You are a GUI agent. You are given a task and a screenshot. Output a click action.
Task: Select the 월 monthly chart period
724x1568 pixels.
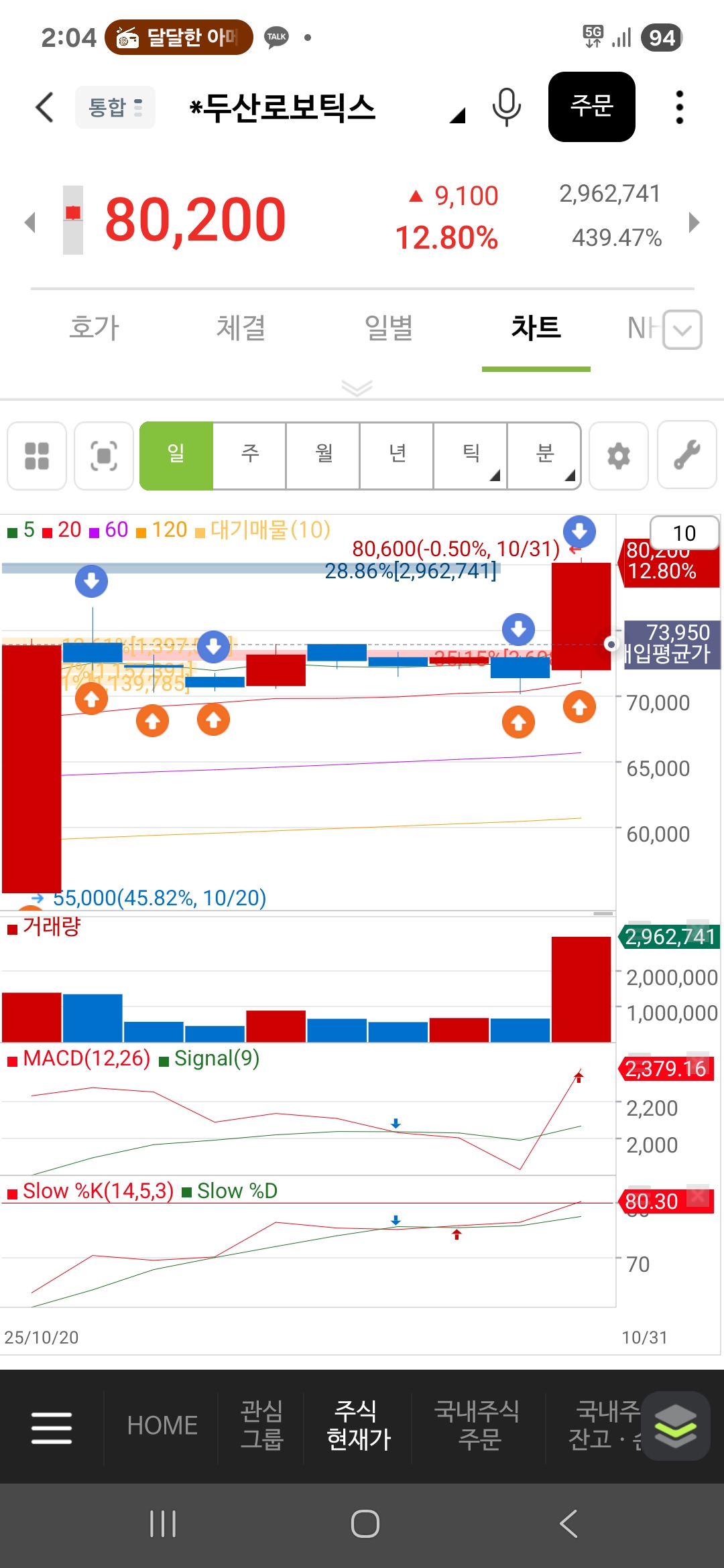click(x=323, y=456)
